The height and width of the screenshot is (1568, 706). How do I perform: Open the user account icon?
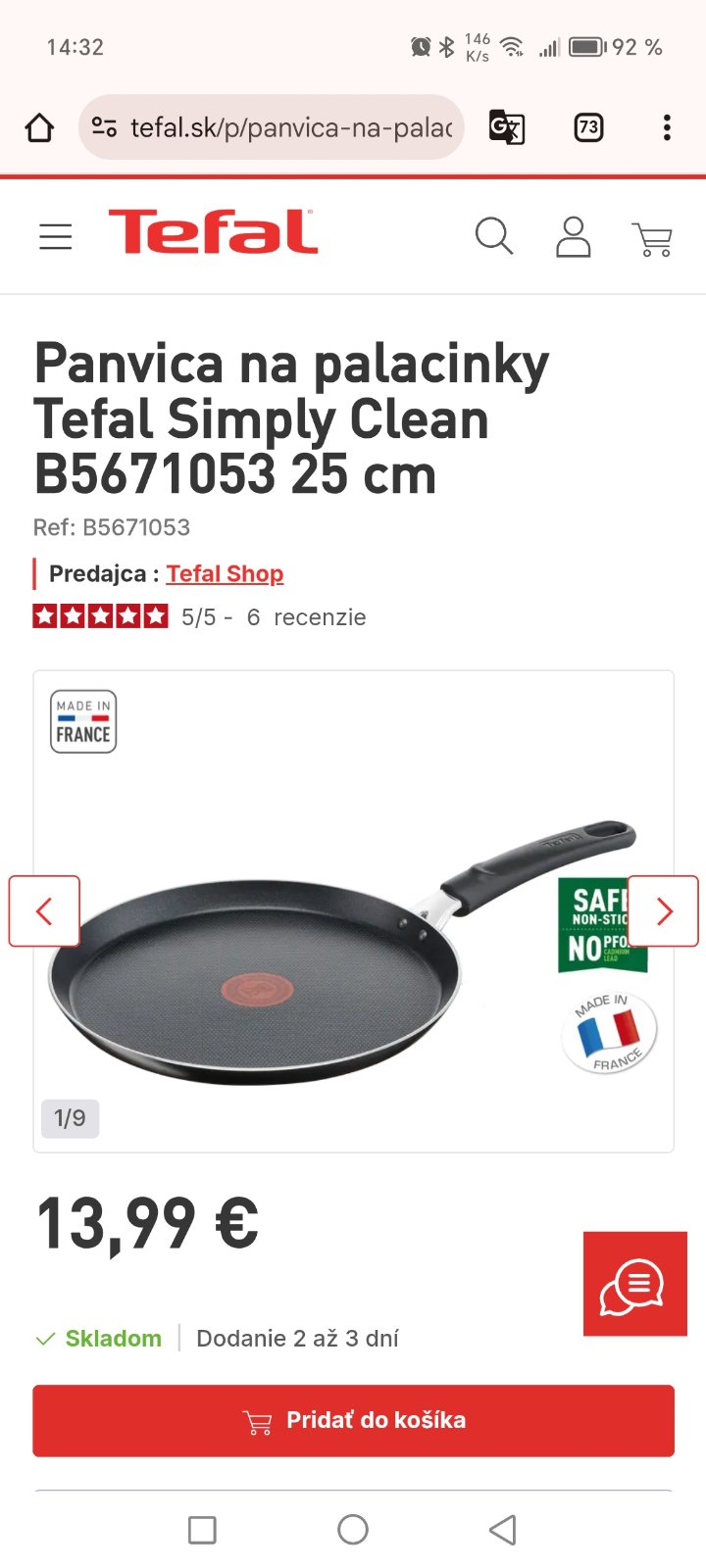pyautogui.click(x=574, y=236)
